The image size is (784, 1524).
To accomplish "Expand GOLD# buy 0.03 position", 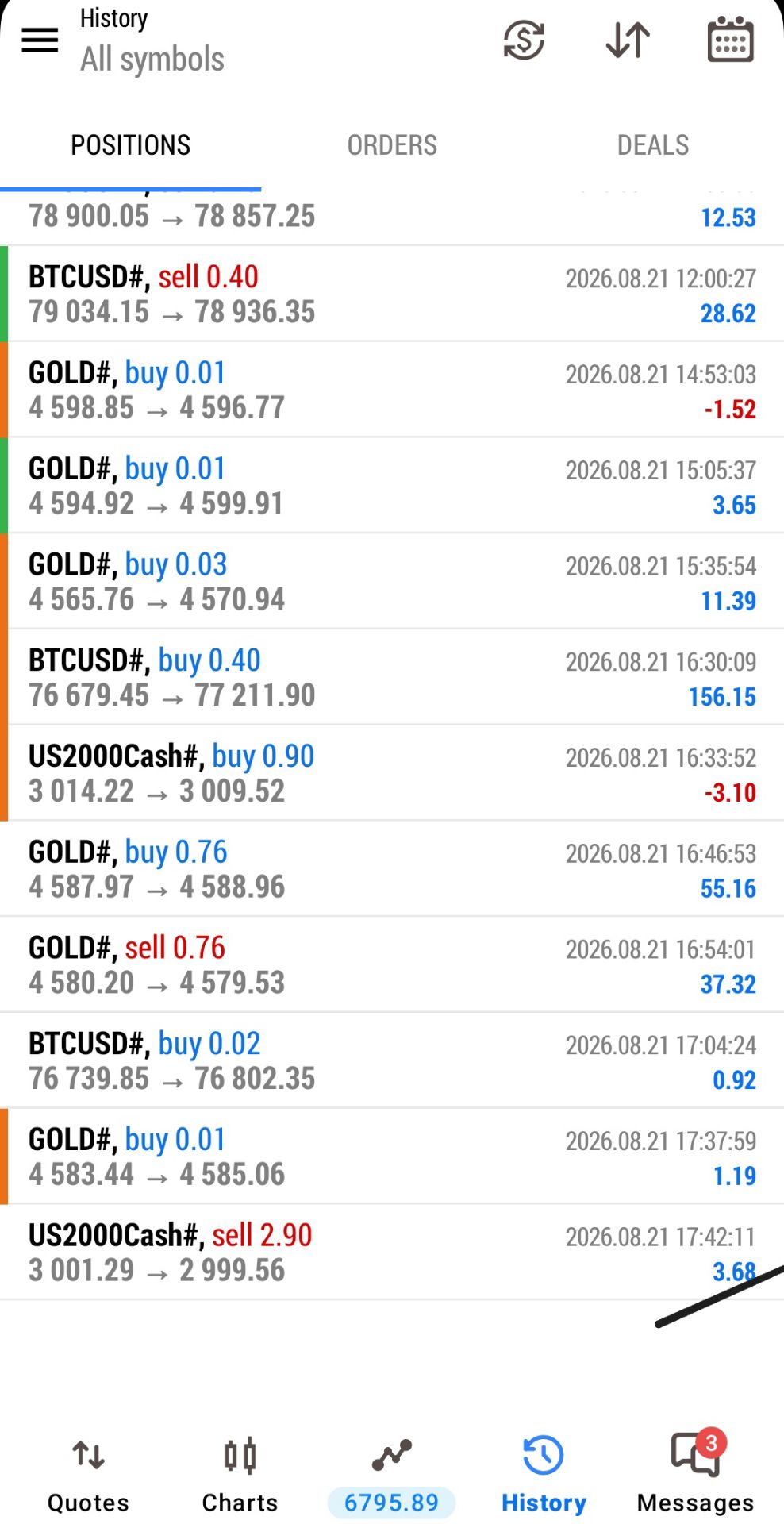I will pyautogui.click(x=392, y=581).
